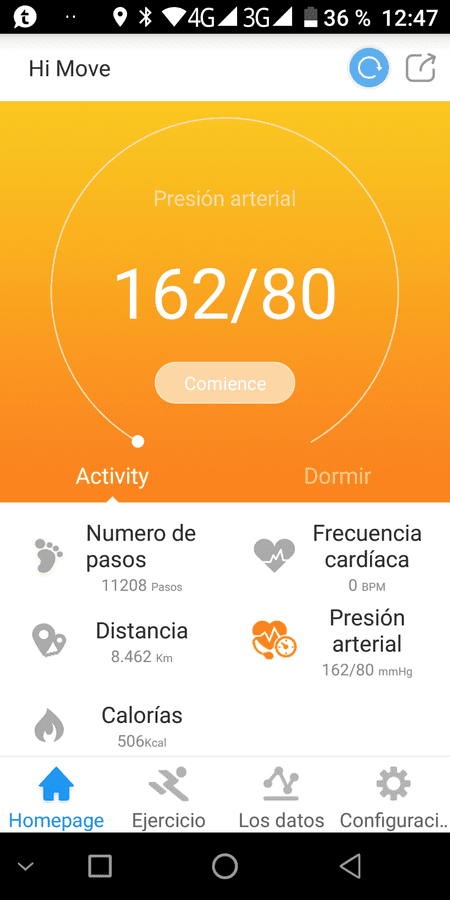The height and width of the screenshot is (900, 450).
Task: Open the Los datos tab
Action: click(281, 798)
